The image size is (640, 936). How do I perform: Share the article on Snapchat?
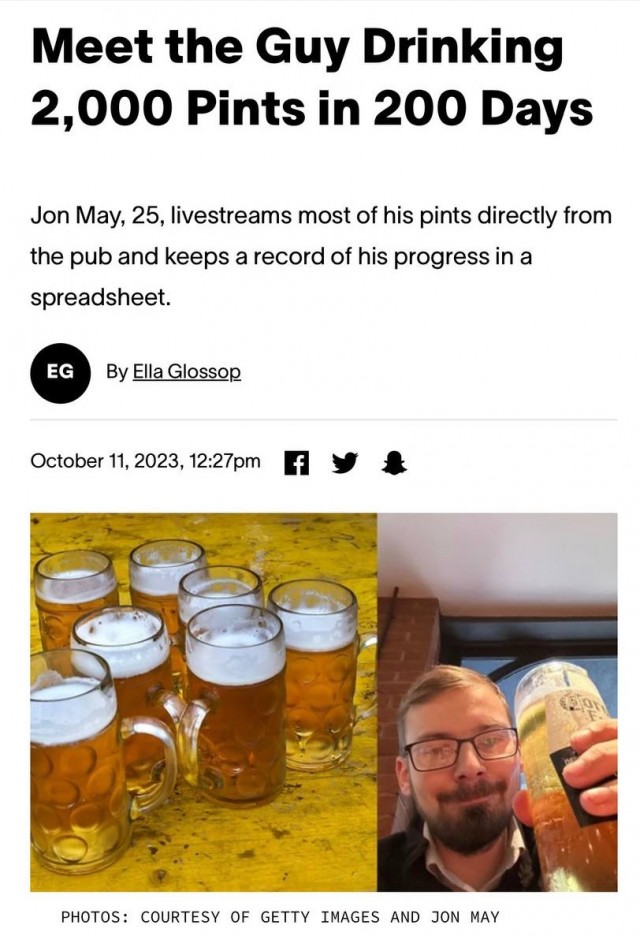396,462
